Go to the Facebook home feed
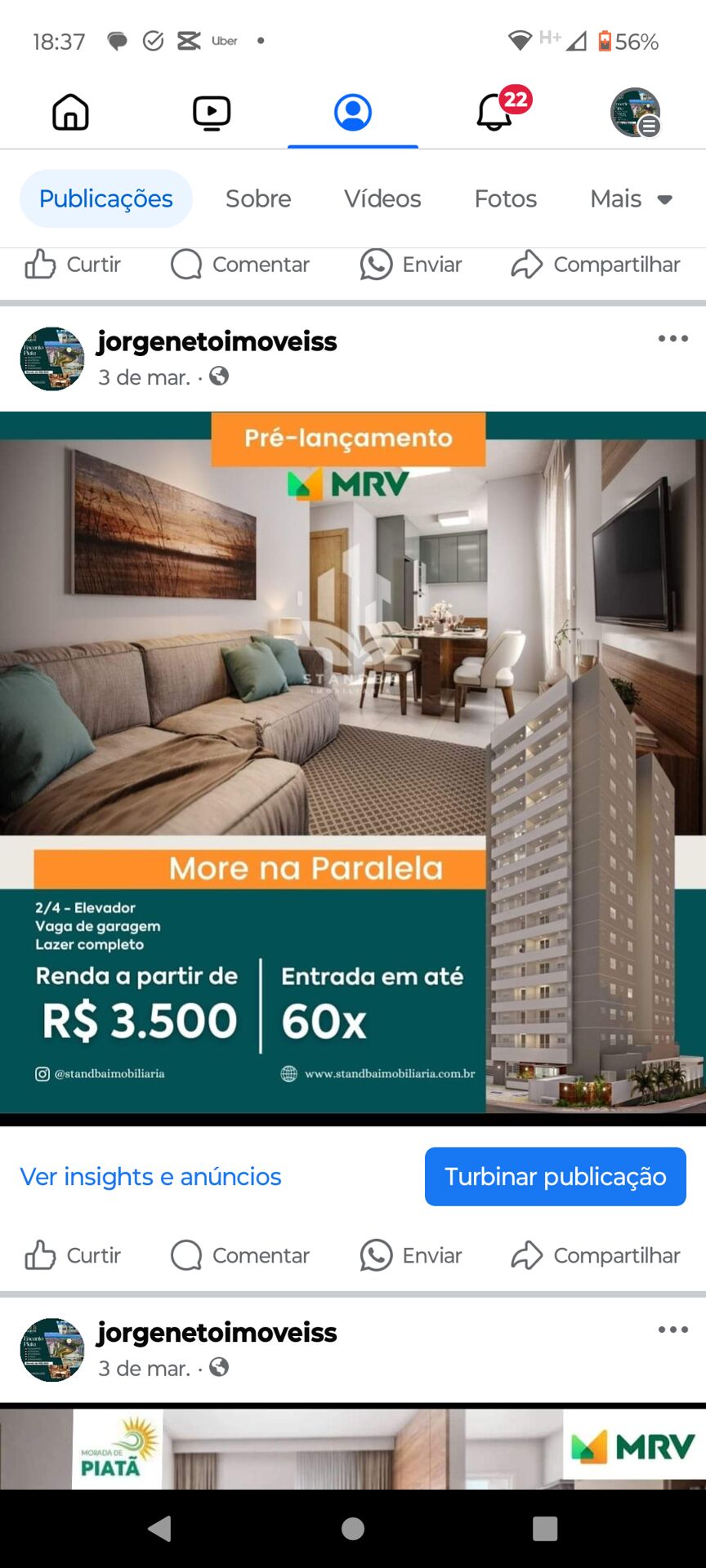 [x=70, y=112]
